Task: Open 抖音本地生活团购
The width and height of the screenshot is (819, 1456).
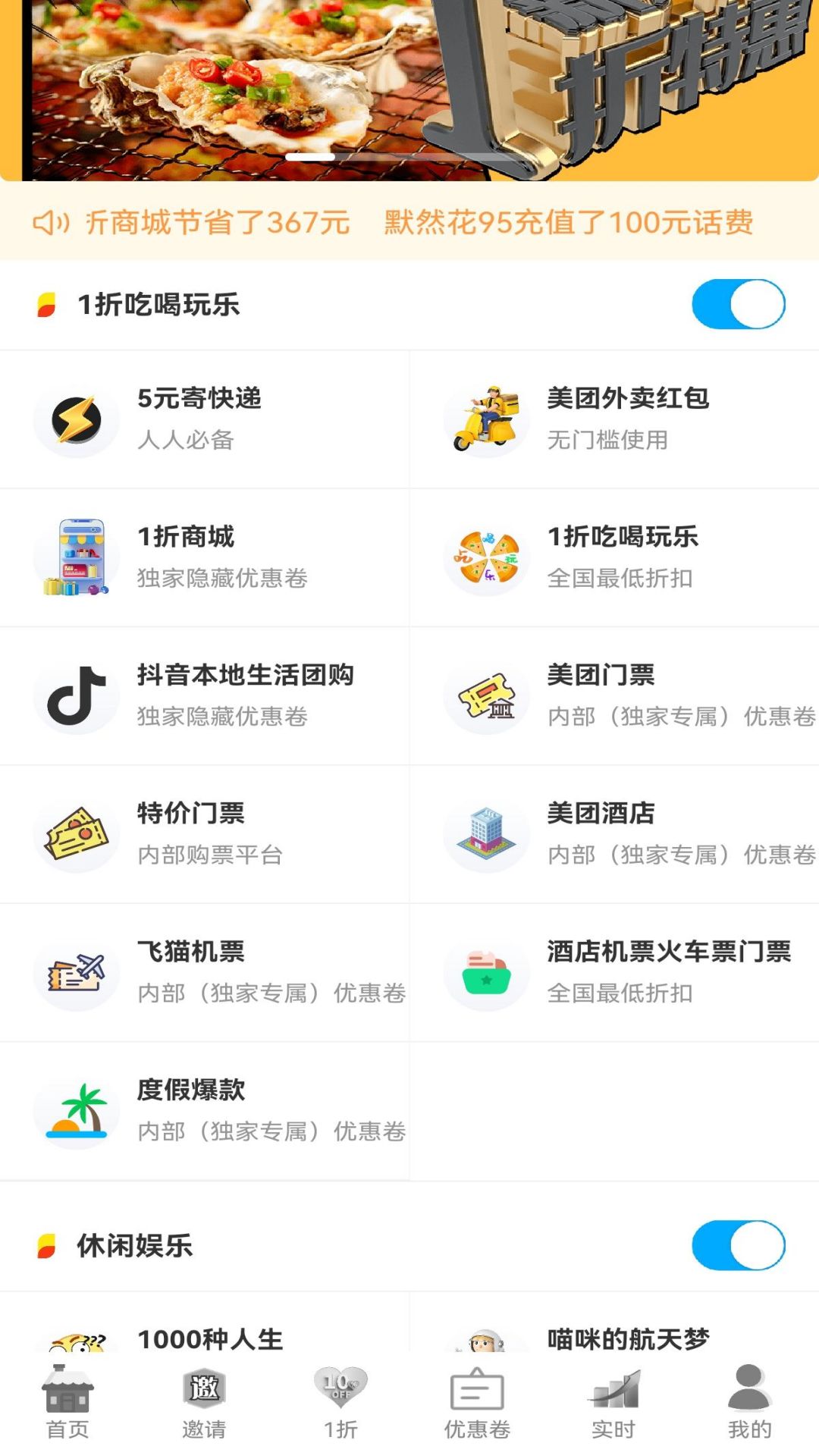Action: point(205,695)
